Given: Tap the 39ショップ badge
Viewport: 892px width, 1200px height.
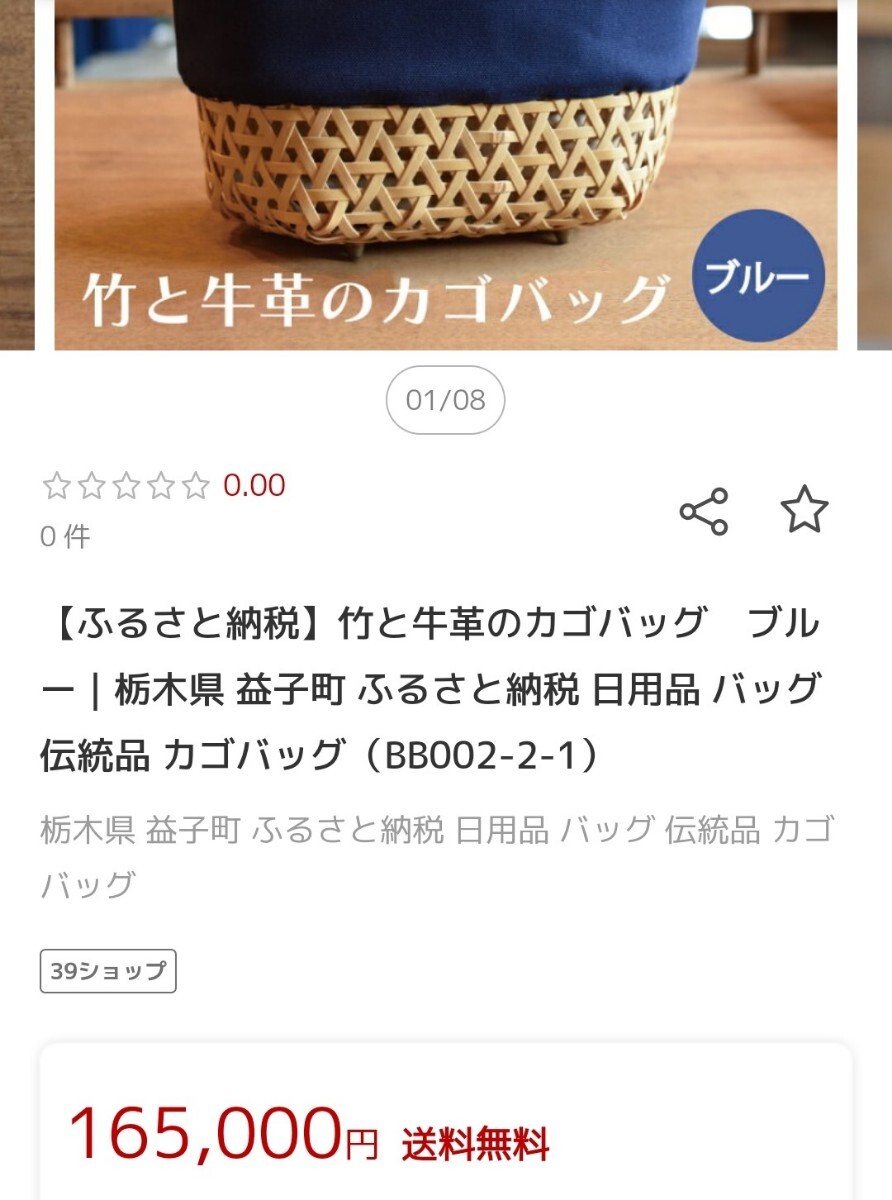Looking at the screenshot, I should (108, 971).
